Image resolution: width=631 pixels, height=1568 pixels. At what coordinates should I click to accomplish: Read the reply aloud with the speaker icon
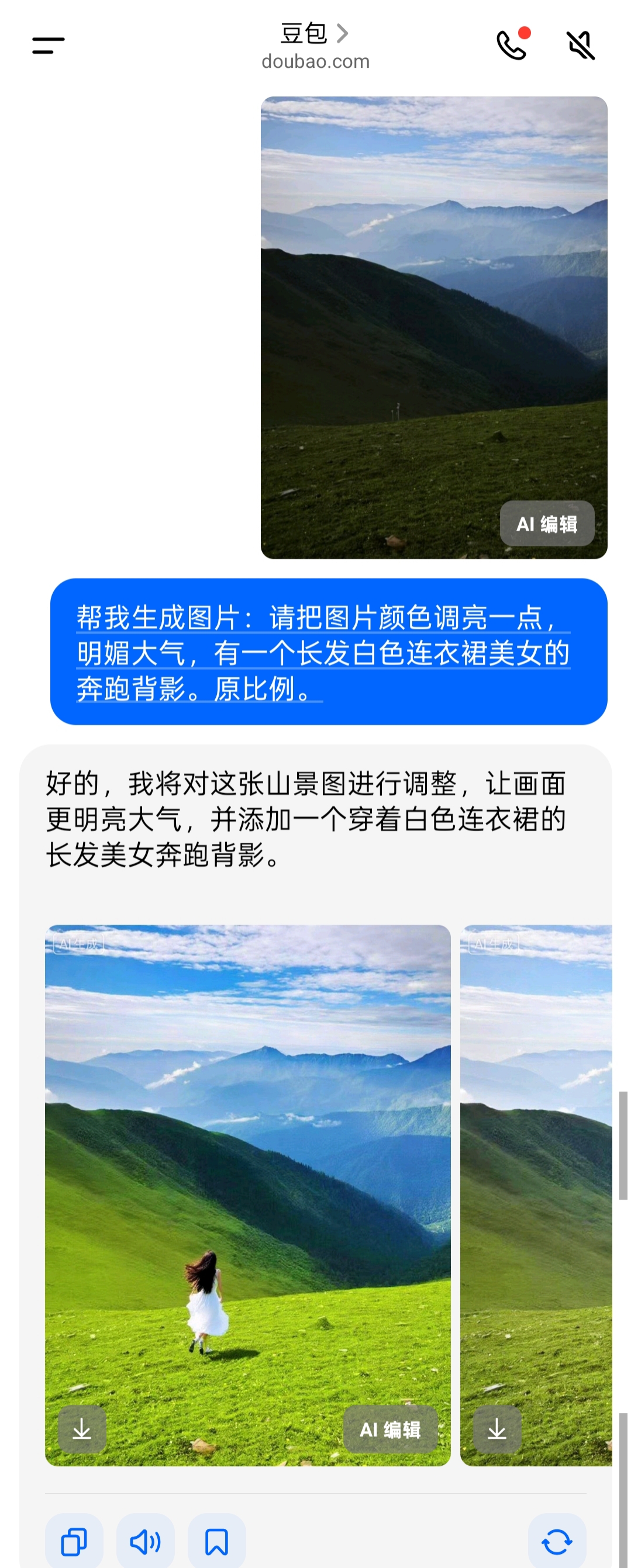[x=145, y=1542]
